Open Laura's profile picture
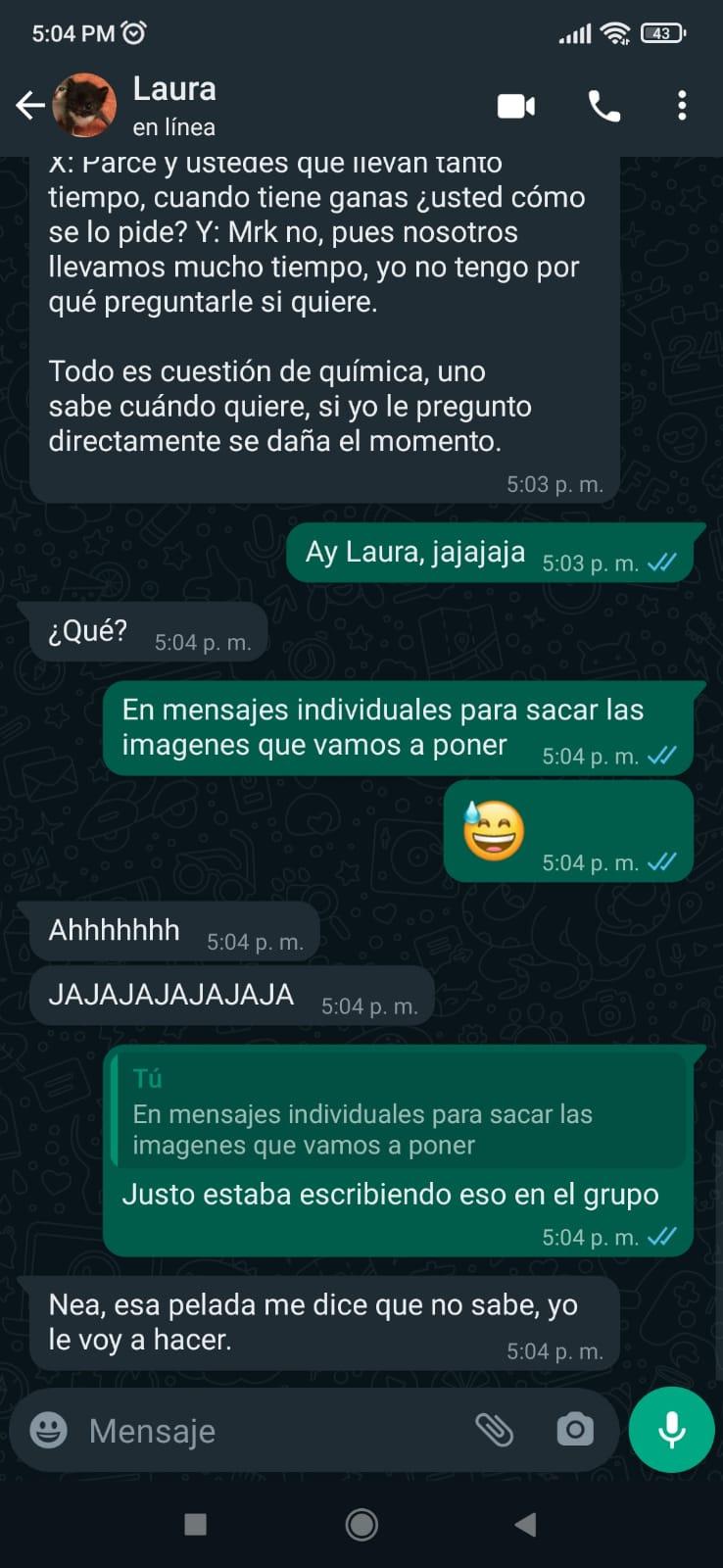 84,106
